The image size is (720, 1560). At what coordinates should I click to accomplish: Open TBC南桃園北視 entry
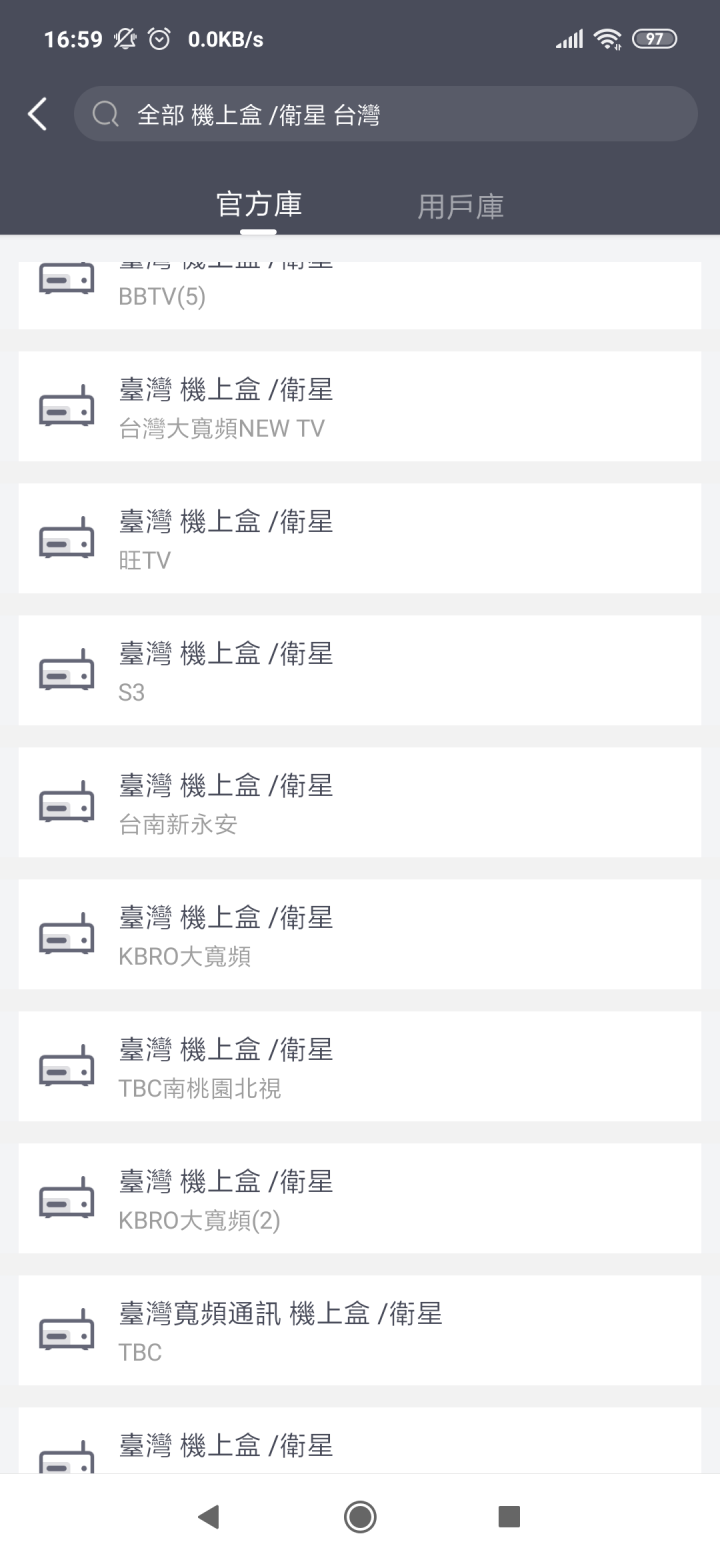point(360,1066)
